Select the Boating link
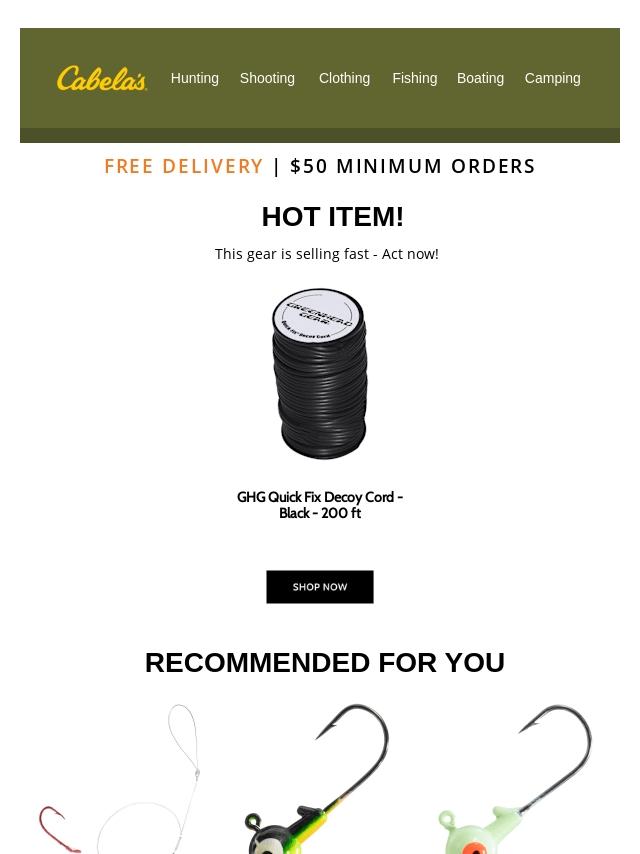The width and height of the screenshot is (640, 854). pyautogui.click(x=480, y=78)
